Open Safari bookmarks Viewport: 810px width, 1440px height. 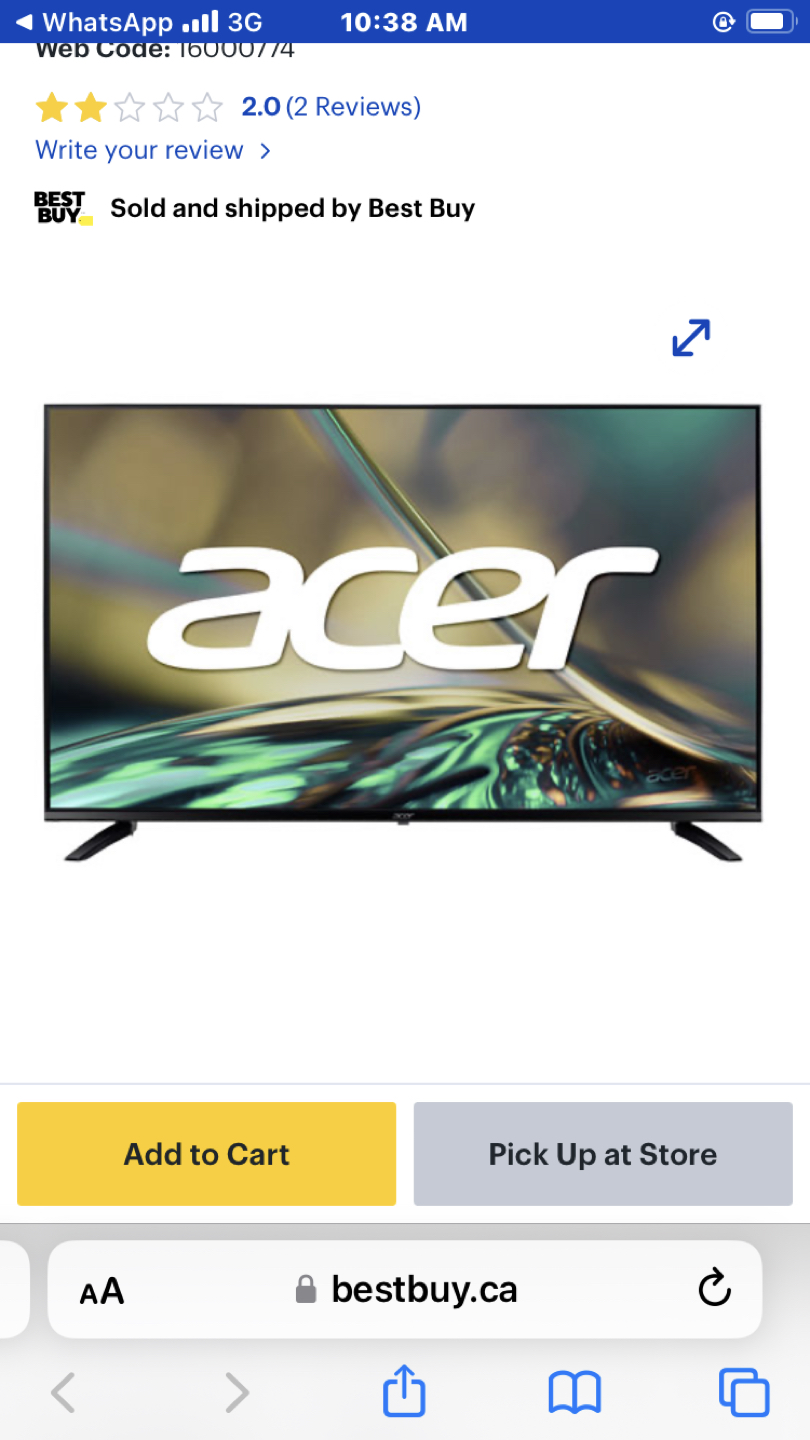pyautogui.click(x=574, y=1392)
